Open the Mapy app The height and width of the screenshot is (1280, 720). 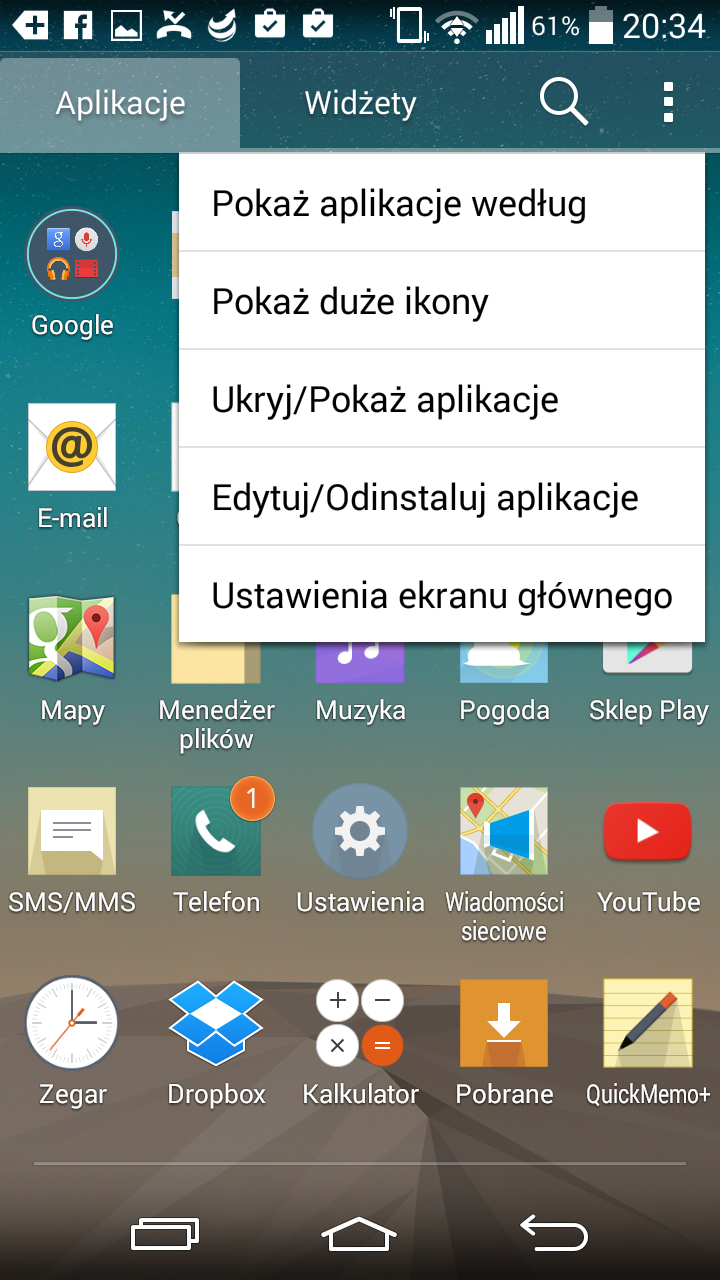tap(72, 639)
